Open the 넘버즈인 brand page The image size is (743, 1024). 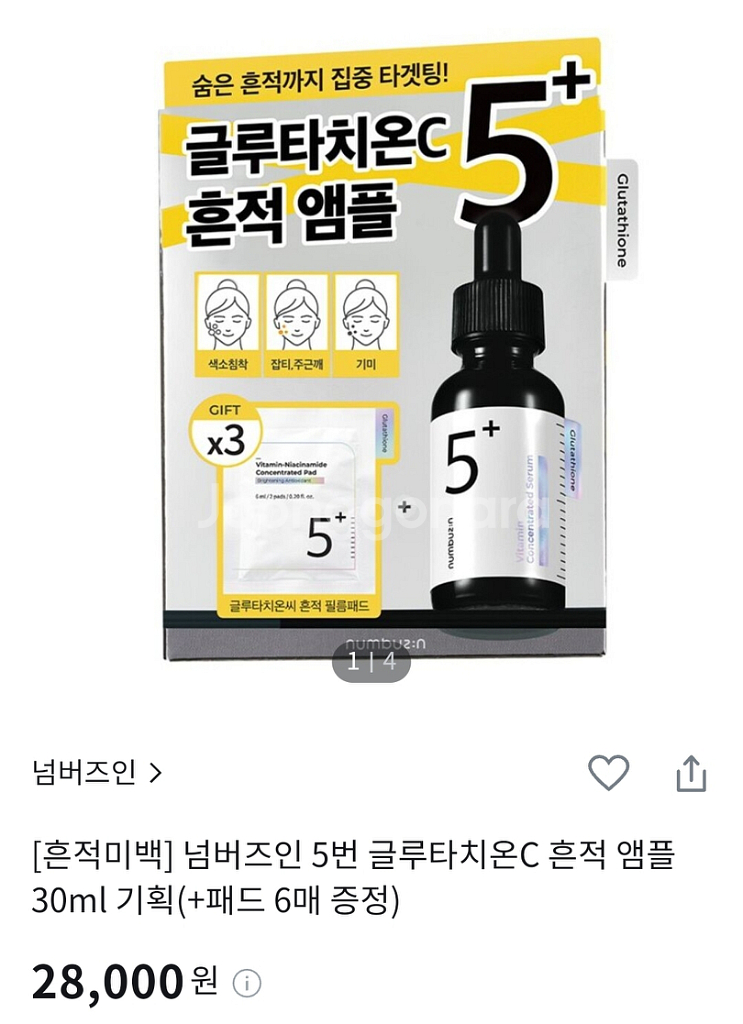pos(97,773)
